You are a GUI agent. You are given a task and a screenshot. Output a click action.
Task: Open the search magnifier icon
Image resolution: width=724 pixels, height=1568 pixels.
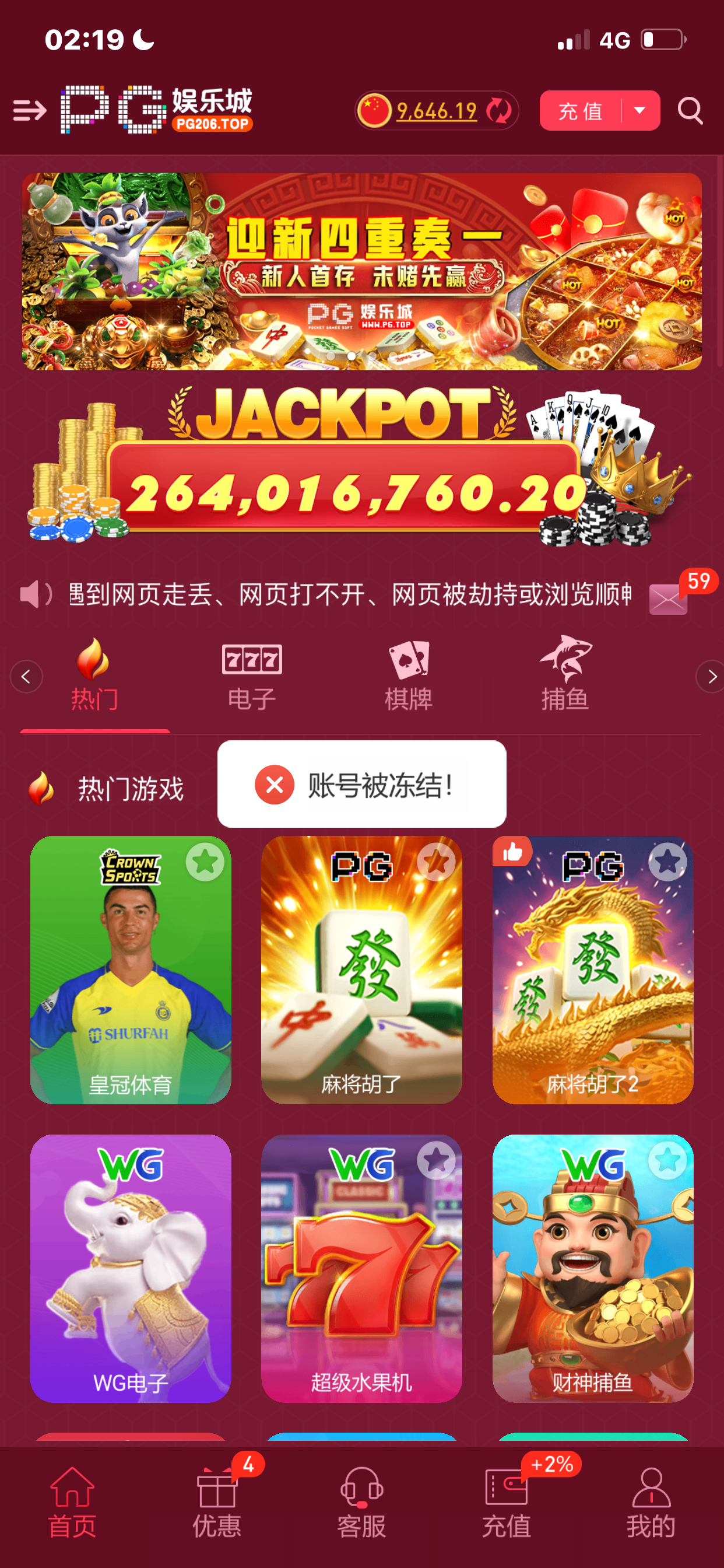690,111
